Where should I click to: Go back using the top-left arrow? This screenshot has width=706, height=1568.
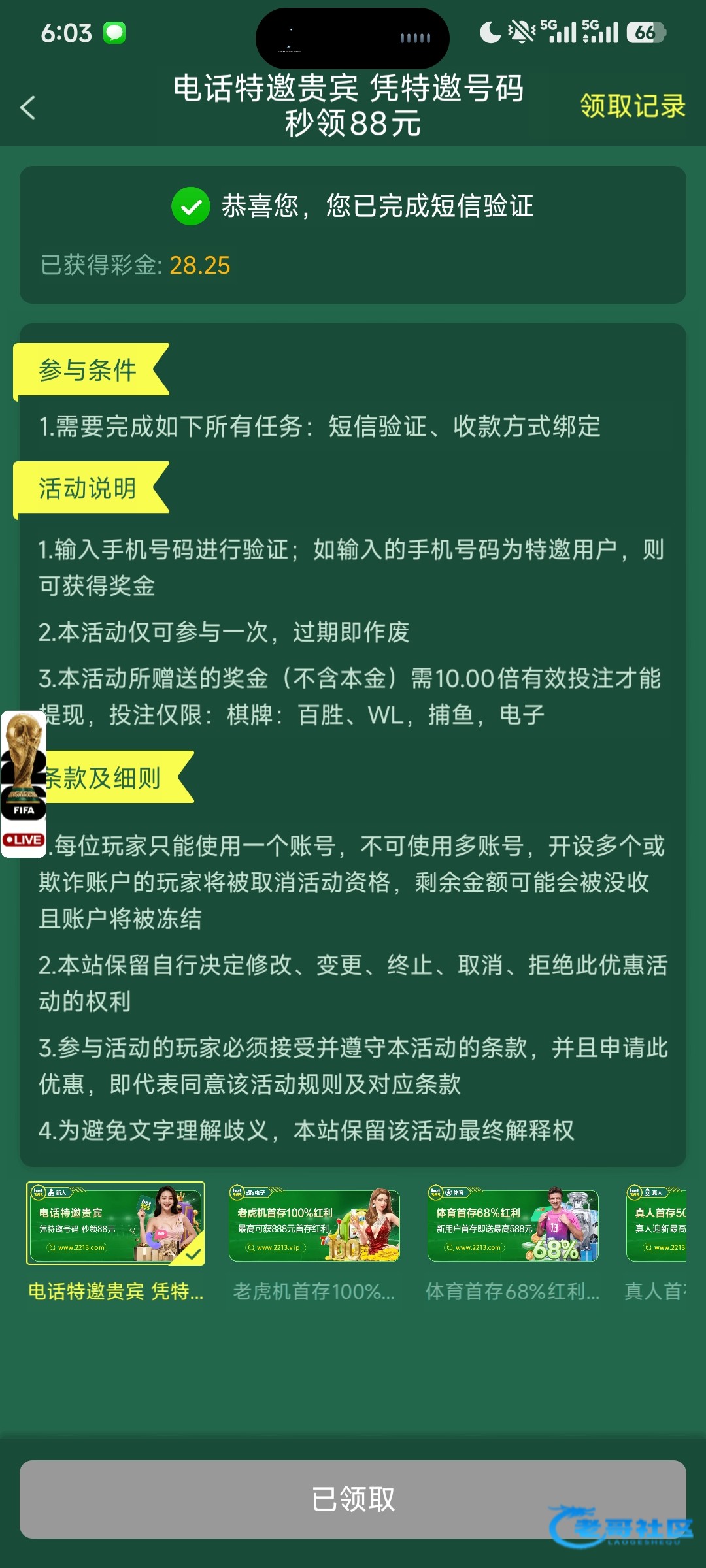(28, 107)
